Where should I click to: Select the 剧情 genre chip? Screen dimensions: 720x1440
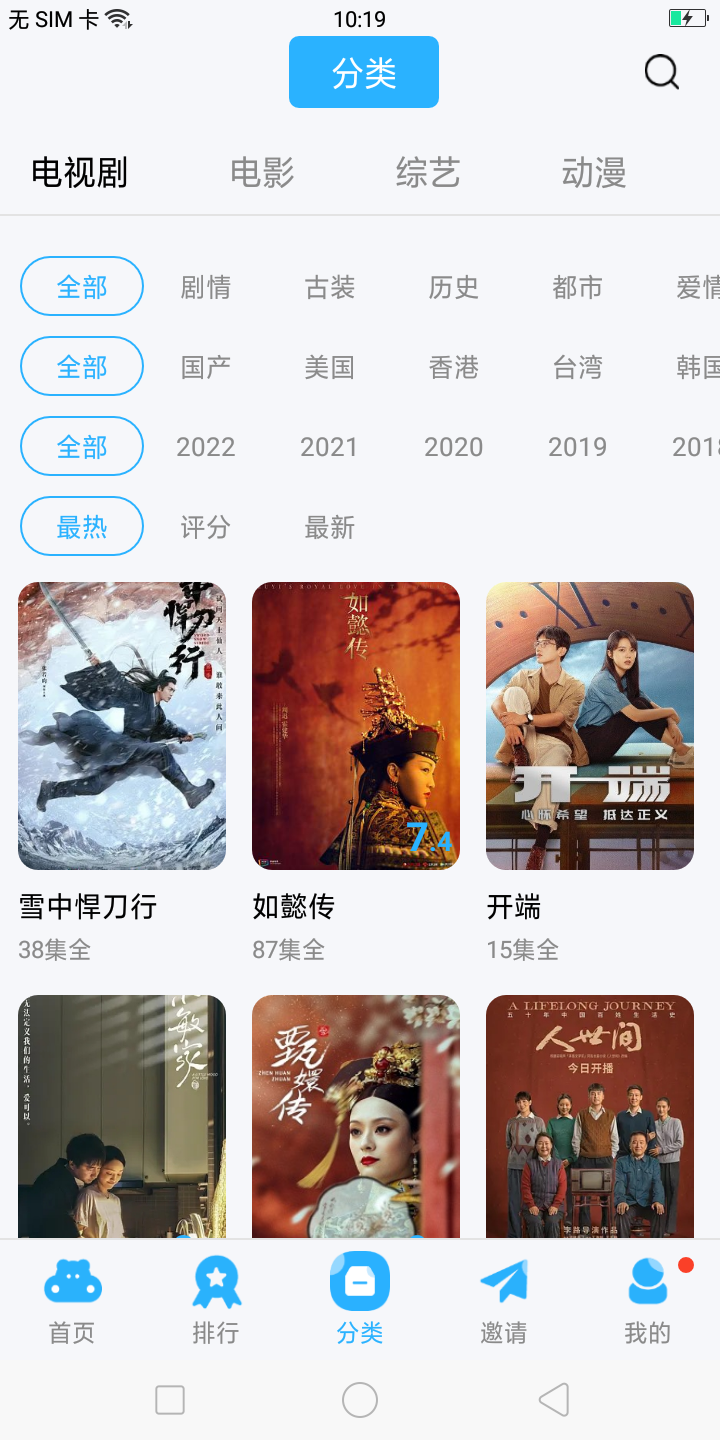(206, 288)
